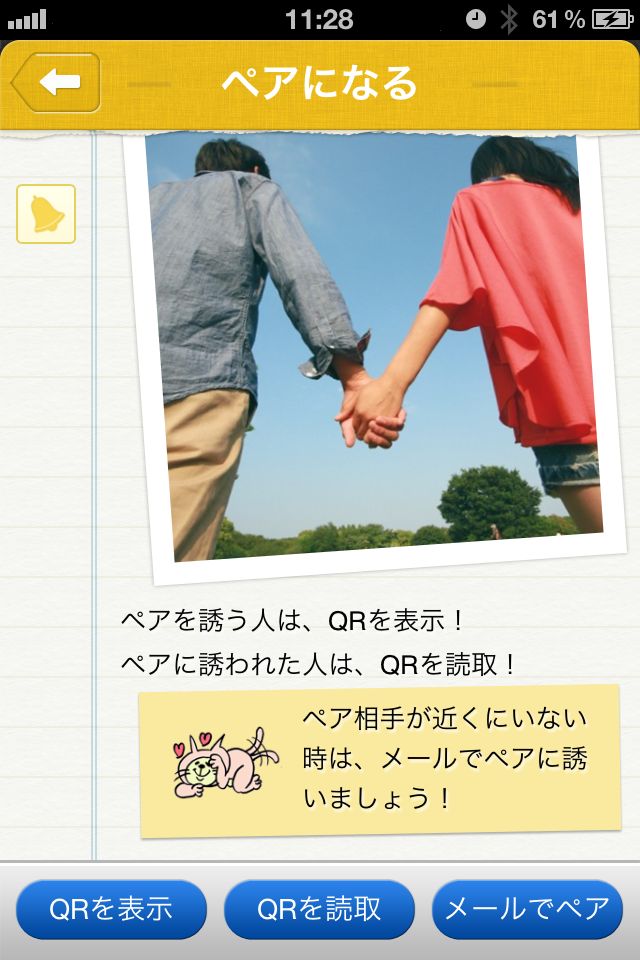Go back using the arrow button
Image resolution: width=640 pixels, height=960 pixels.
point(56,82)
